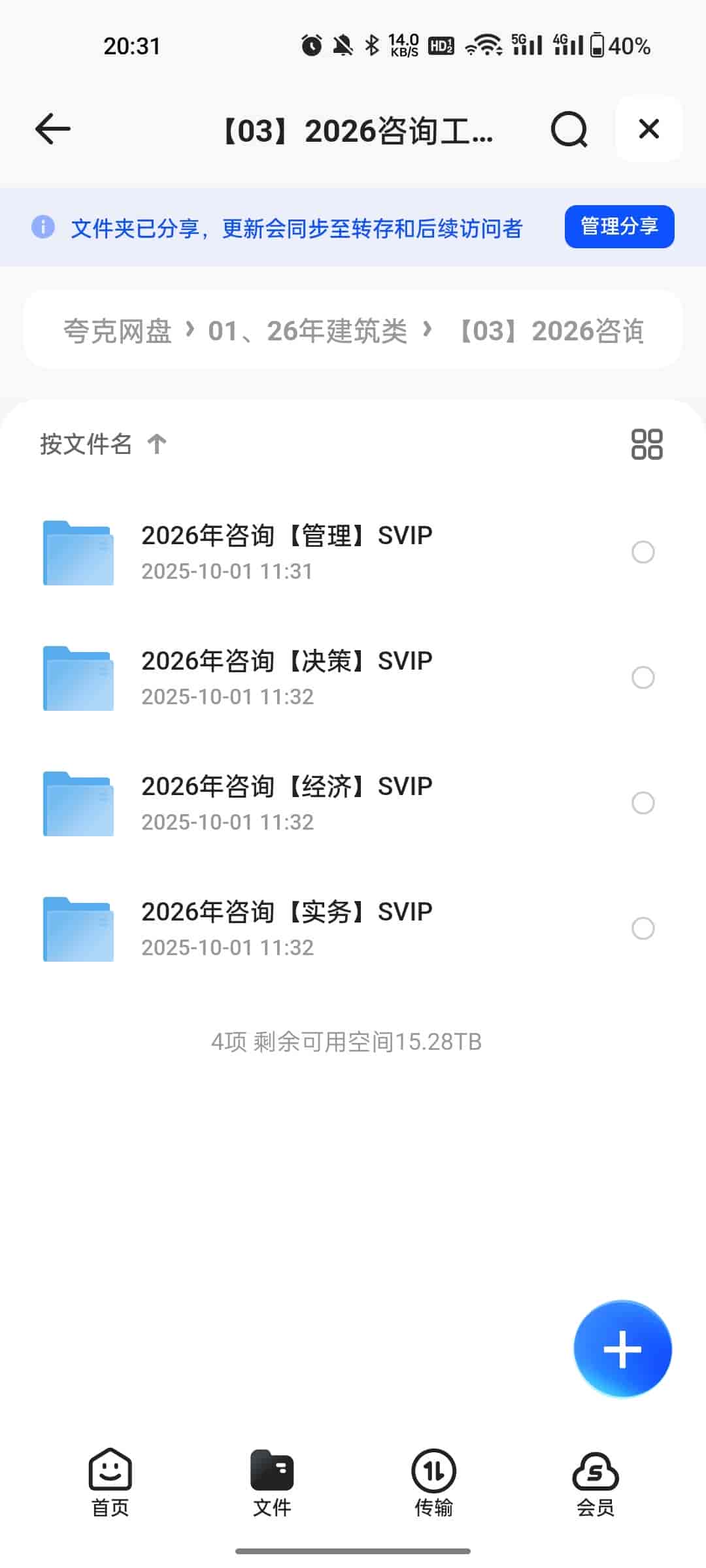Open folder 2026年咨询【经济】SVIP
Viewport: 706px width, 1568px height.
pos(286,803)
